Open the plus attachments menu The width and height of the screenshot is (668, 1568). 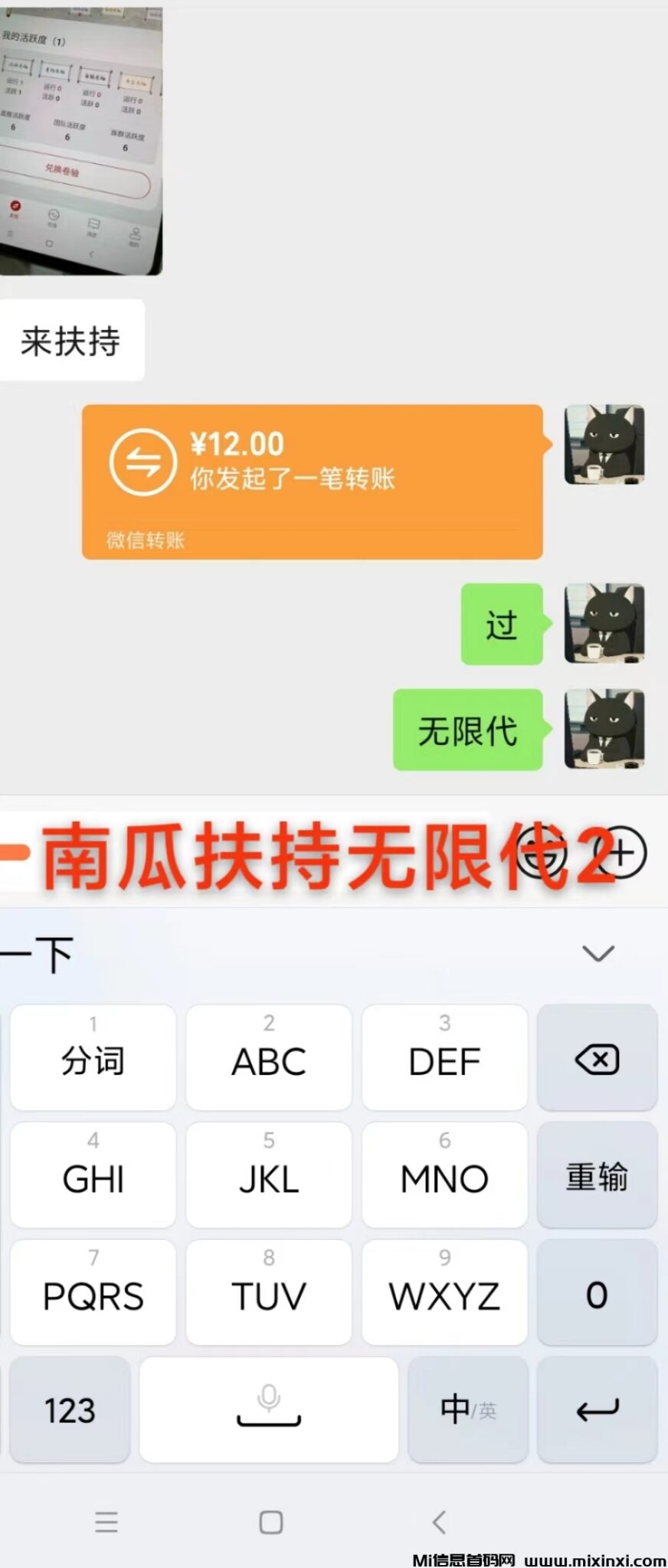coord(621,853)
